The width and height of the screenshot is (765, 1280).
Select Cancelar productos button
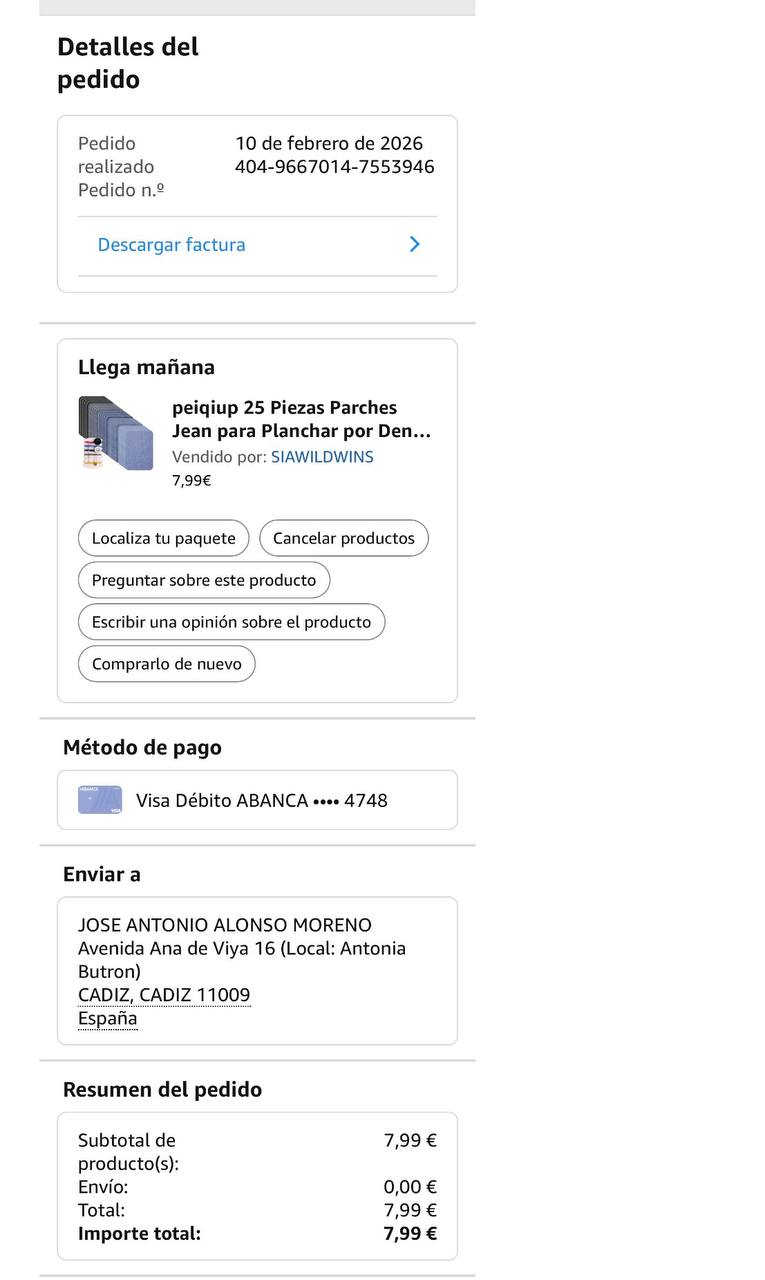point(343,538)
